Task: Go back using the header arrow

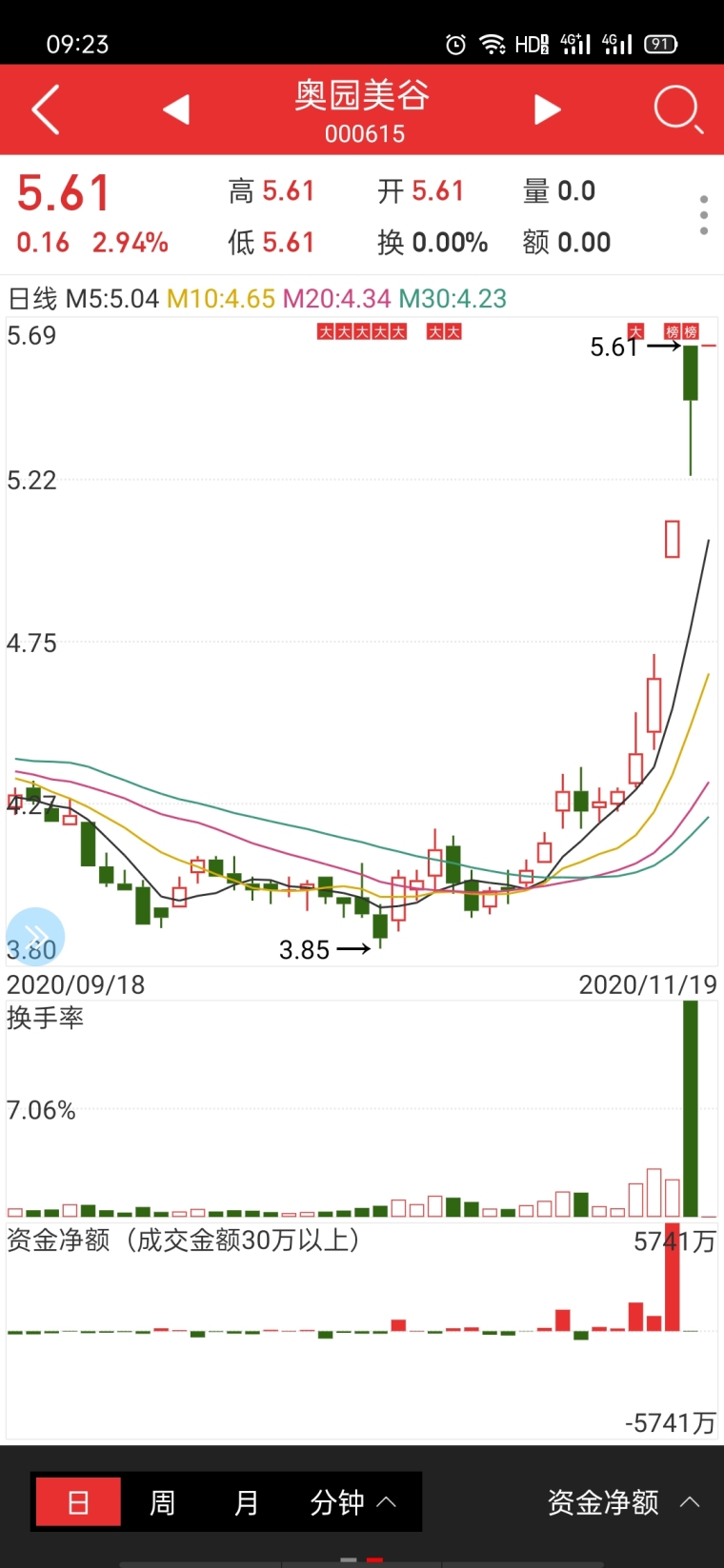Action: (x=46, y=109)
